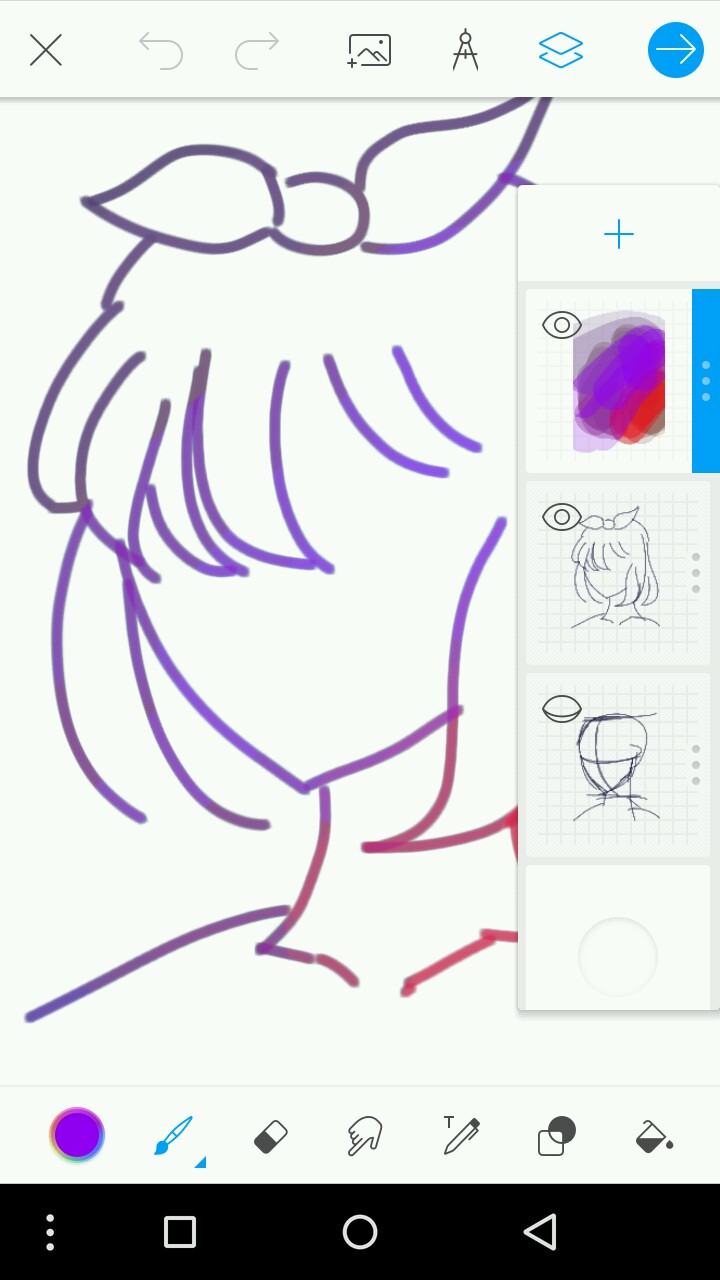The image size is (720, 1280).
Task: Open options for the selected color layer
Action: [706, 381]
